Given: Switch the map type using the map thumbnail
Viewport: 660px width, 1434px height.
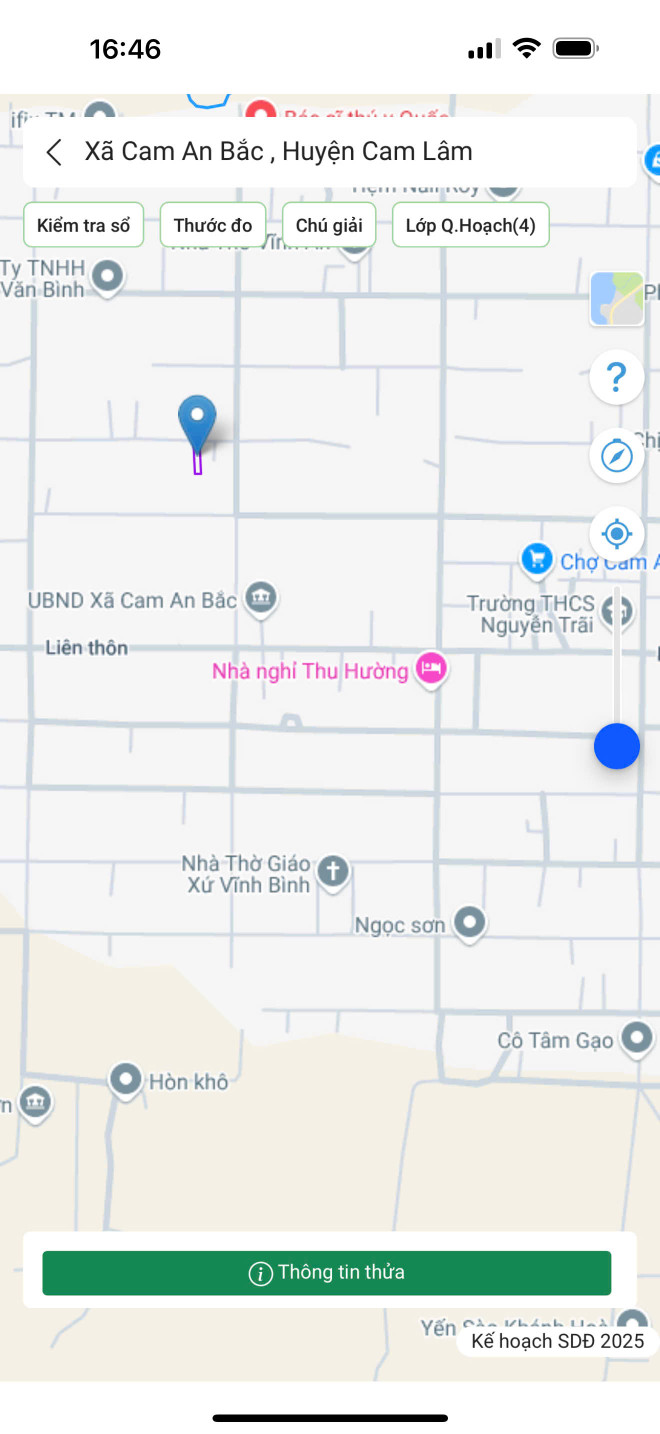Looking at the screenshot, I should [x=616, y=299].
